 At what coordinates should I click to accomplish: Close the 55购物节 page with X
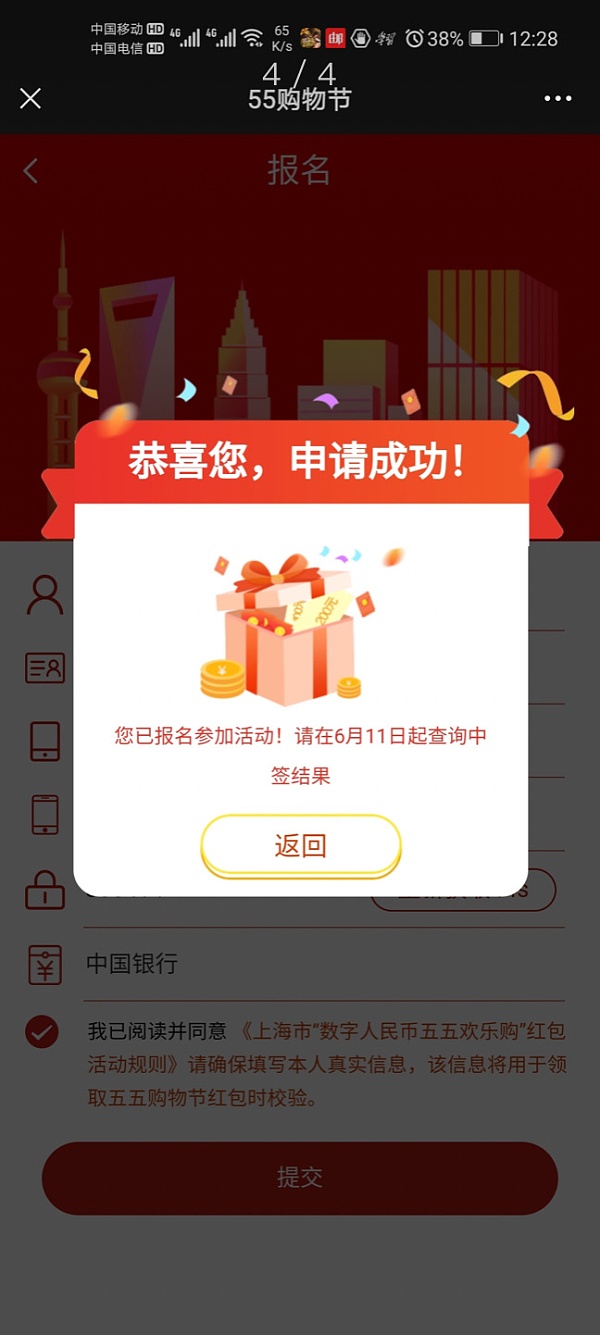coord(31,98)
